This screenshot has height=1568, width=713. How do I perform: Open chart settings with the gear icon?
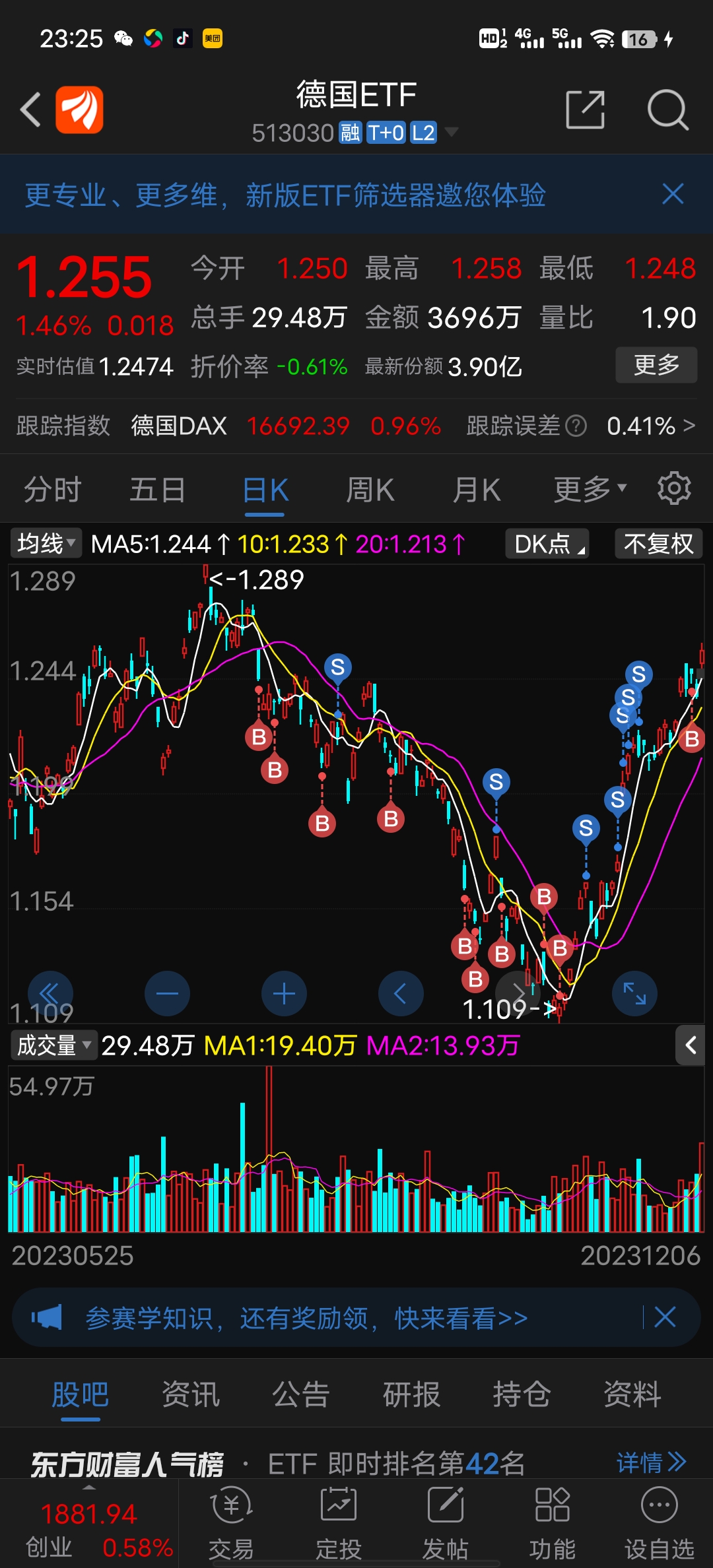(x=674, y=488)
